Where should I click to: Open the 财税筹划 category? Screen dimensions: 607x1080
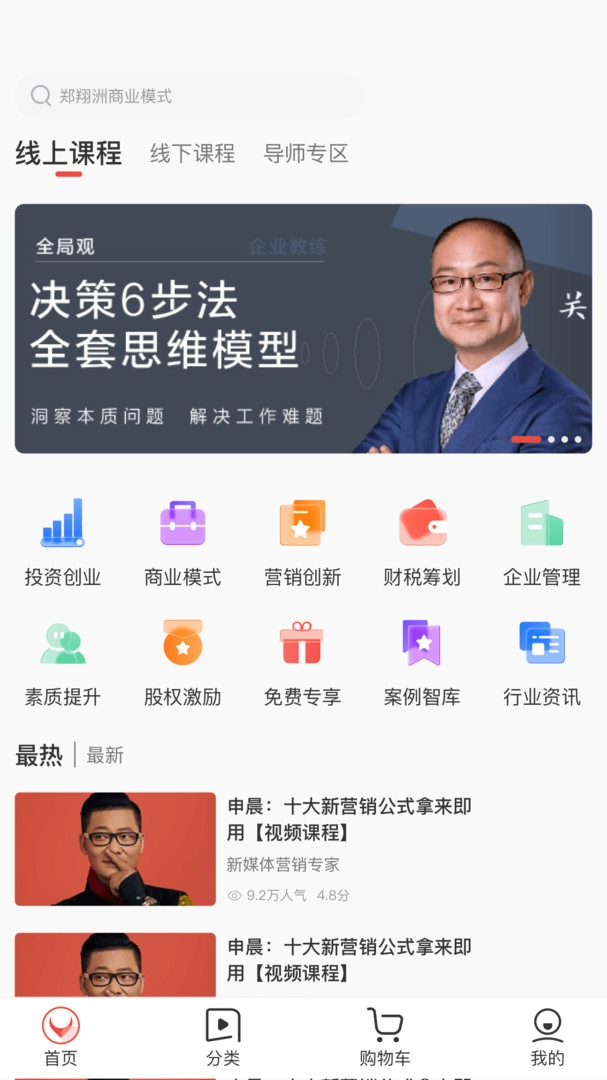[x=422, y=543]
